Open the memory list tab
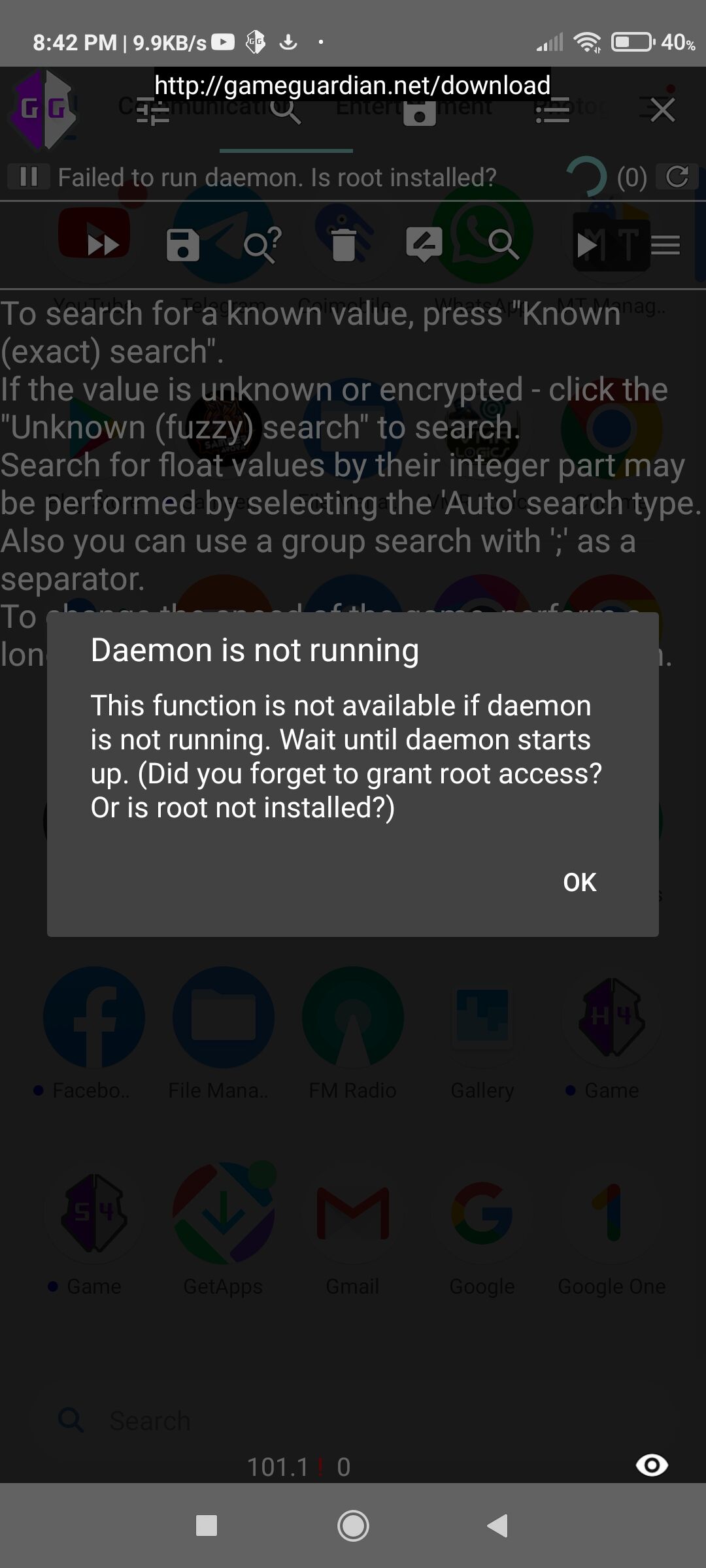The height and width of the screenshot is (1568, 706). 552,112
